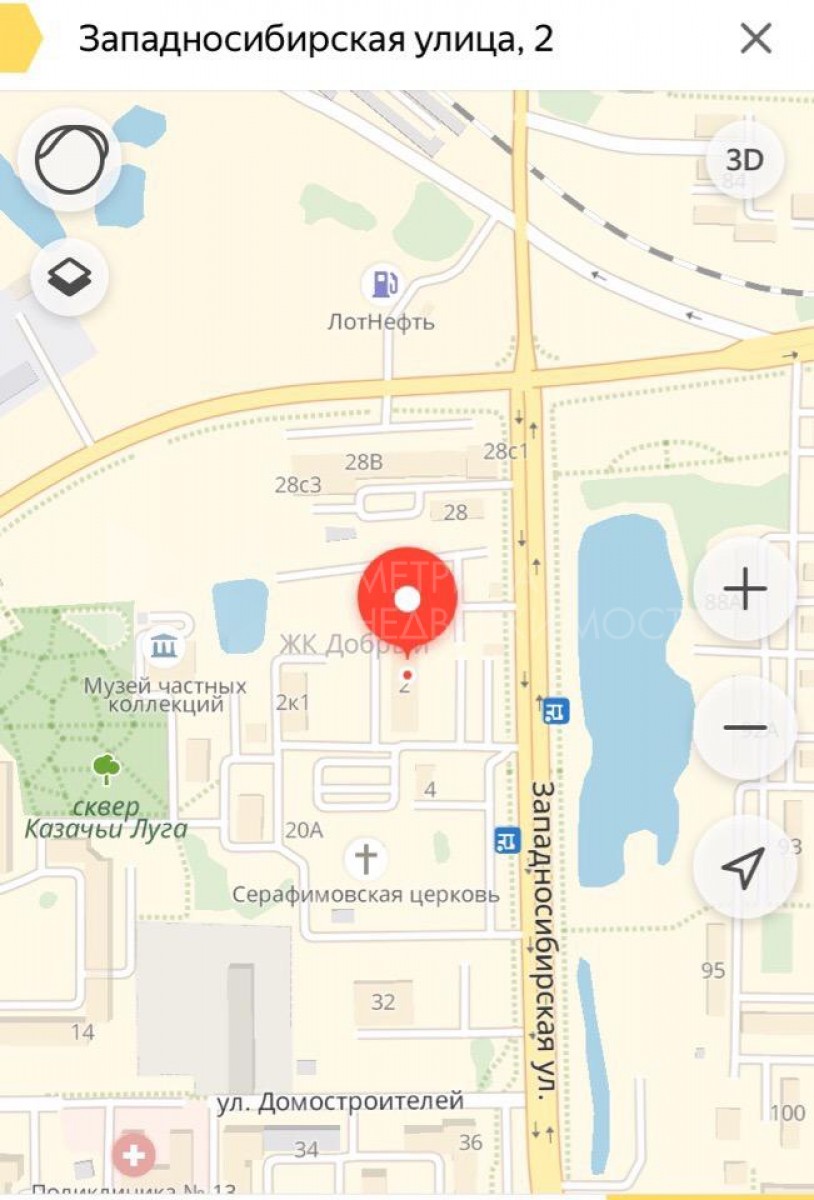Viewport: 814px width, 1200px height.
Task: Select the Серафимовская церковь marker
Action: [366, 858]
